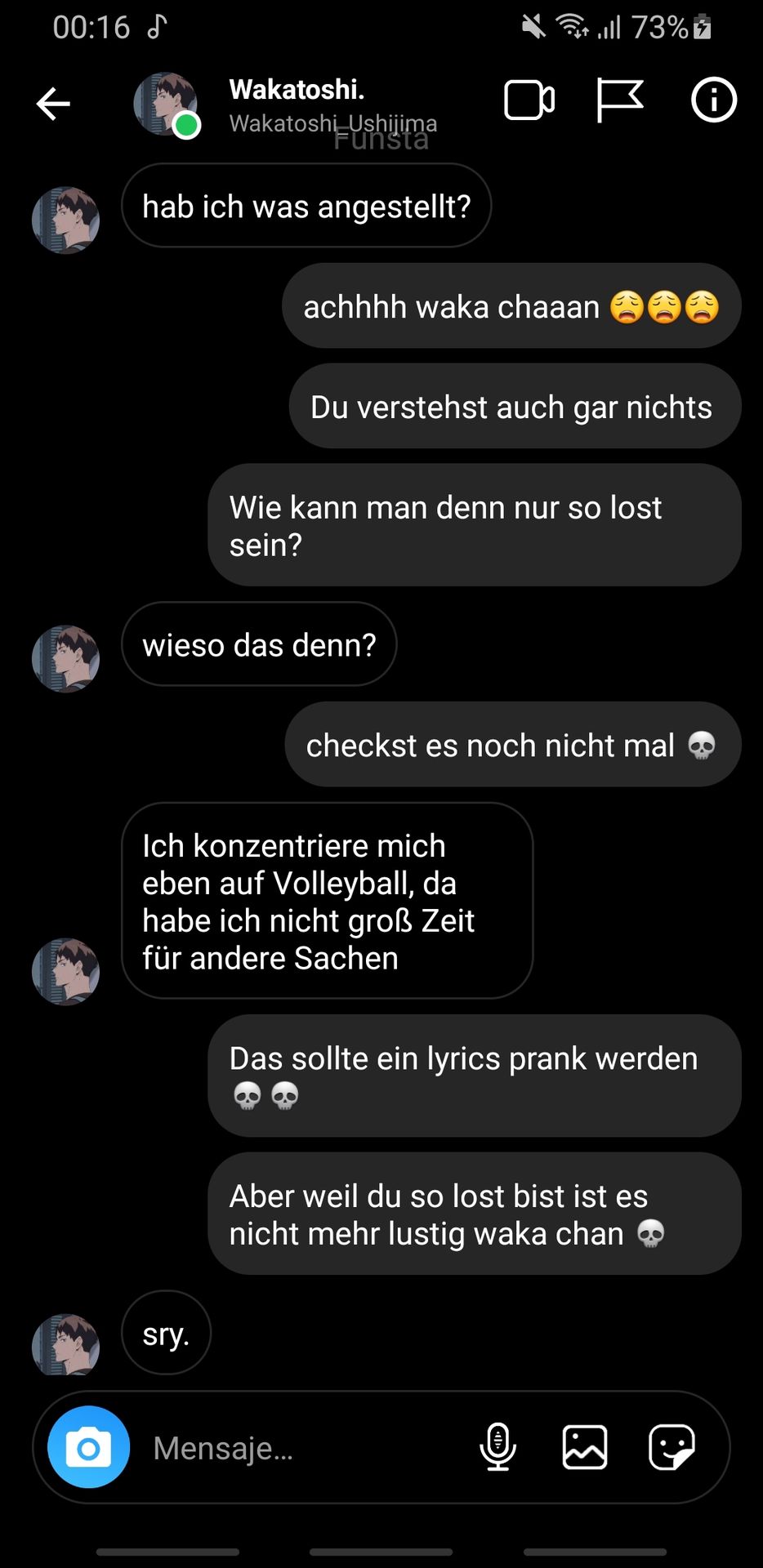Open the camera to send a photo
763x1568 pixels.
click(x=88, y=1448)
